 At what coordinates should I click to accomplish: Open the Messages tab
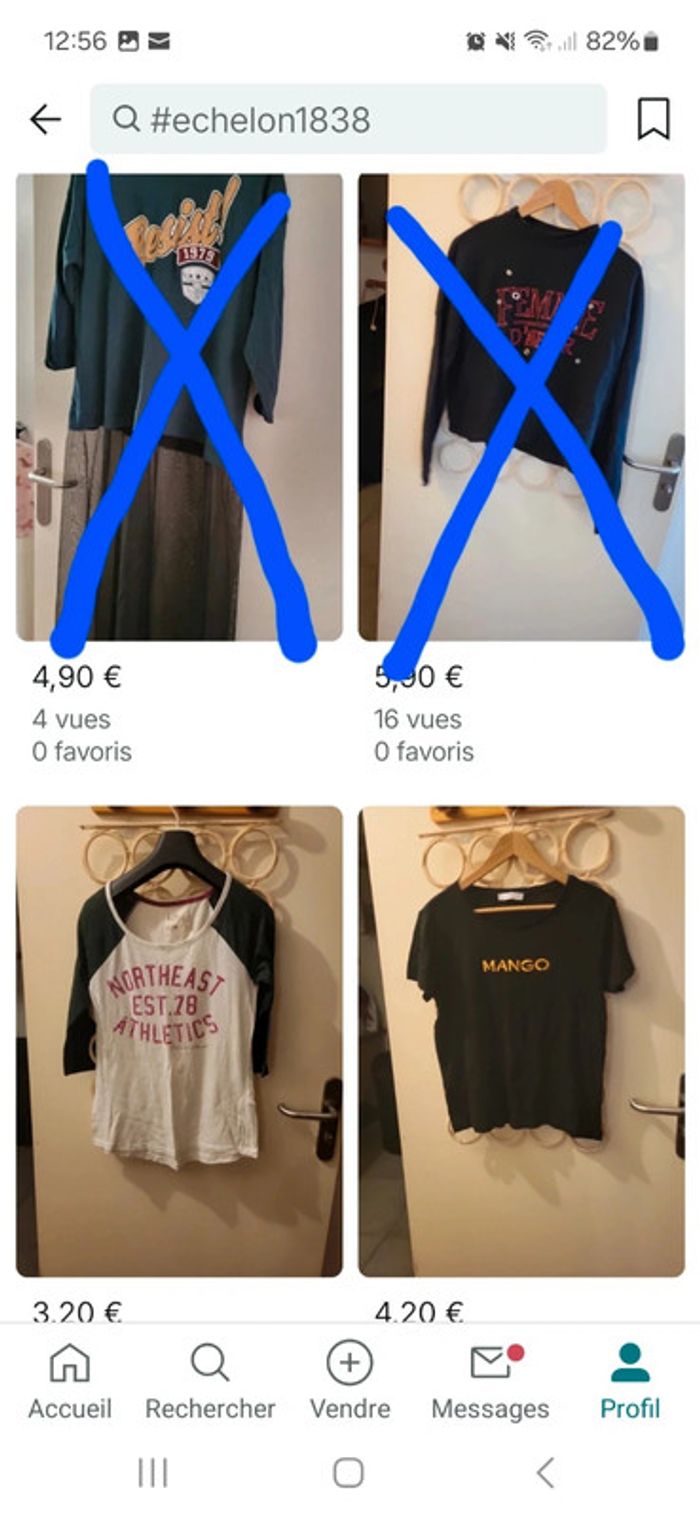(490, 1381)
